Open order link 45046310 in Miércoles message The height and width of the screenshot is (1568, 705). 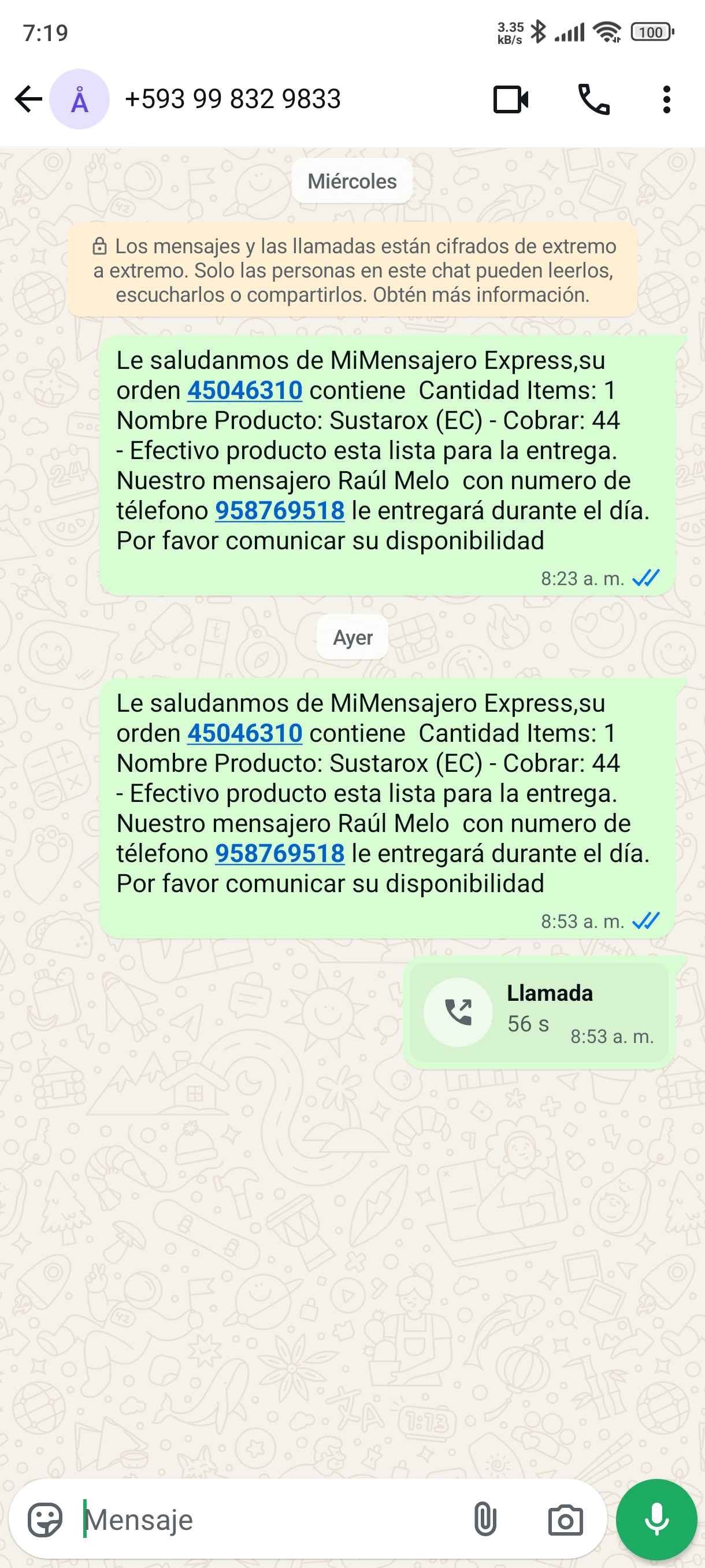[x=244, y=390]
